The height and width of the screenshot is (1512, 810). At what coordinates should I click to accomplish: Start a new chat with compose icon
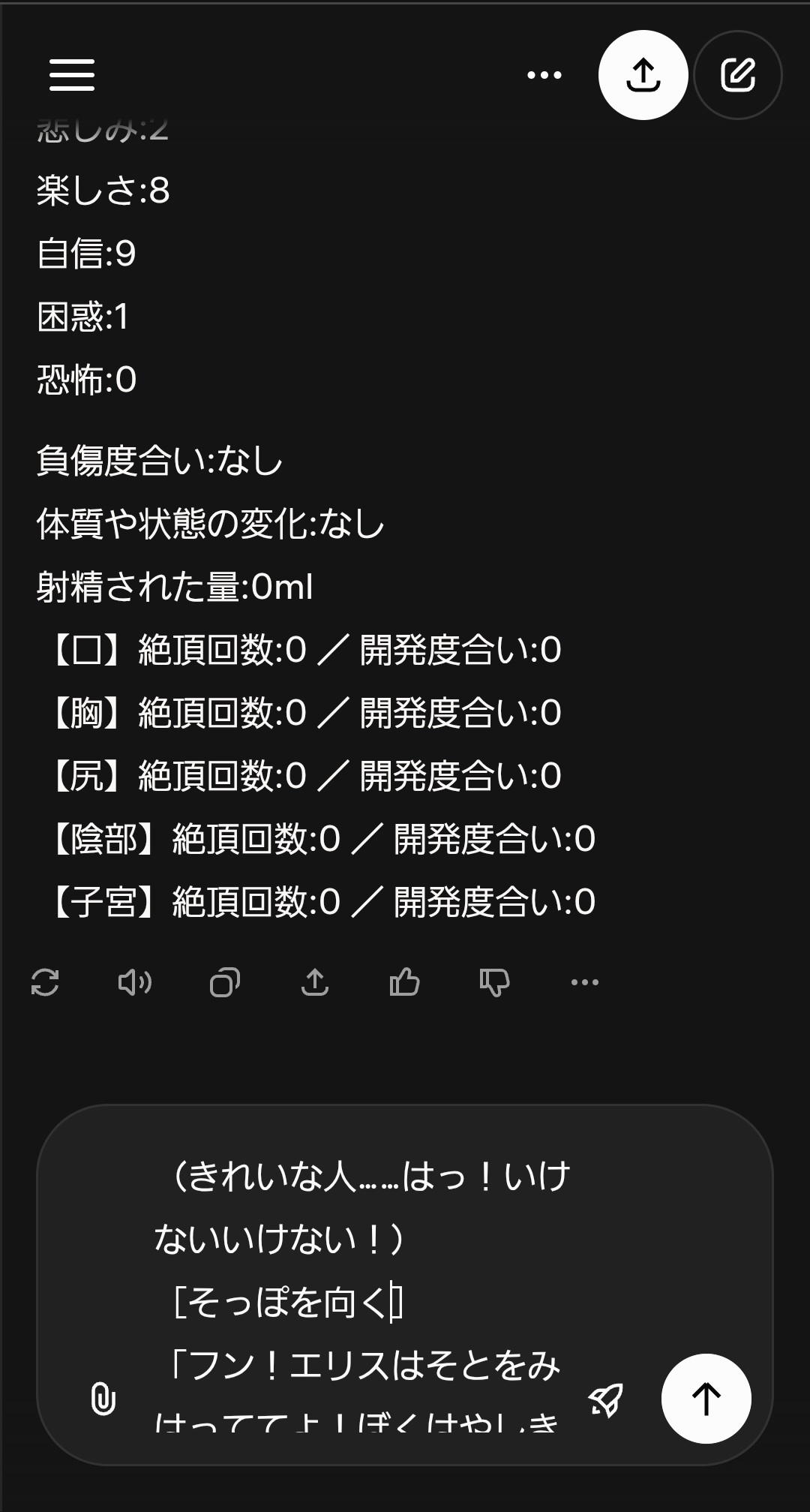click(738, 75)
